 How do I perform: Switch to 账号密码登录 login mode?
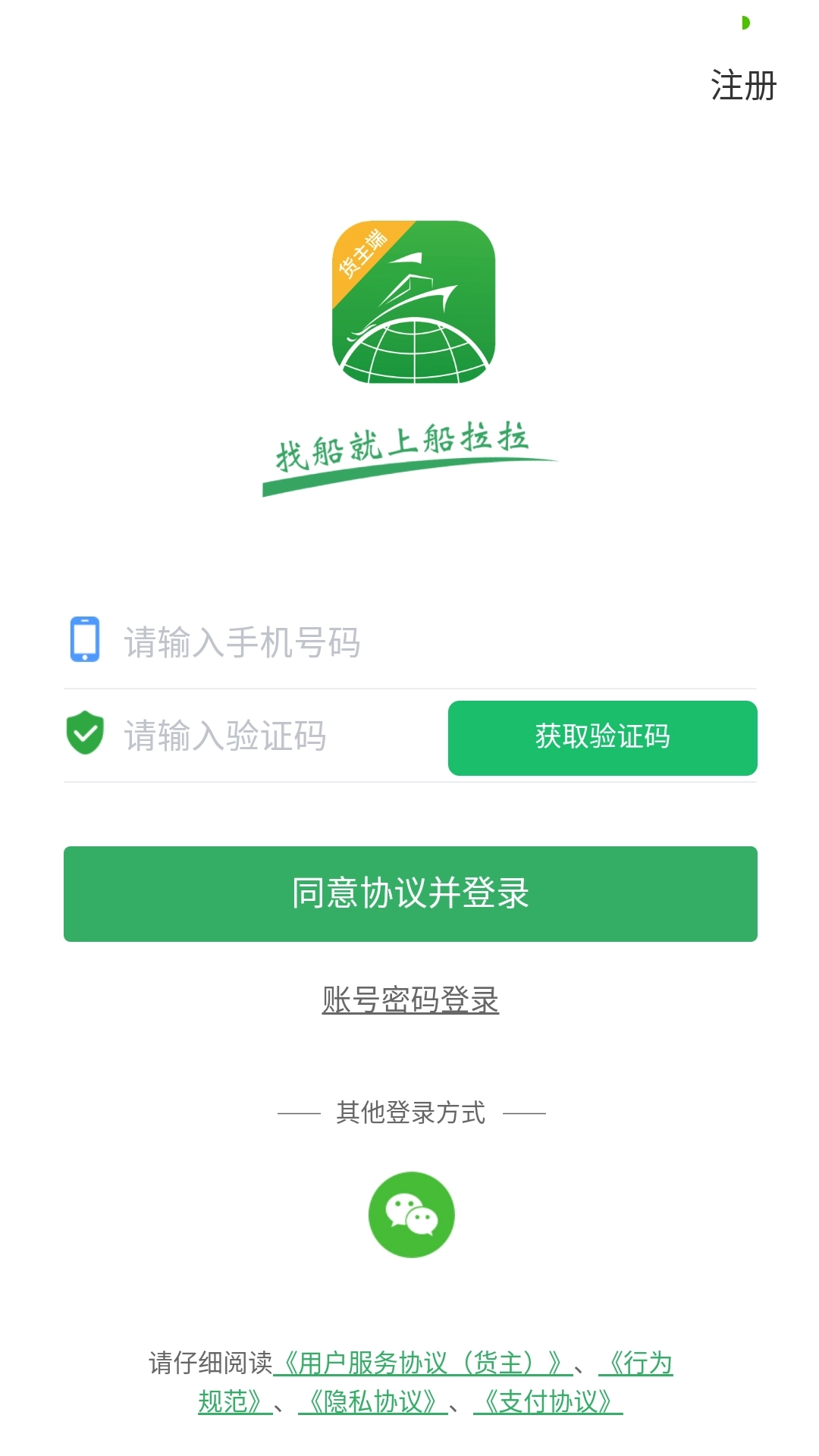tap(409, 999)
